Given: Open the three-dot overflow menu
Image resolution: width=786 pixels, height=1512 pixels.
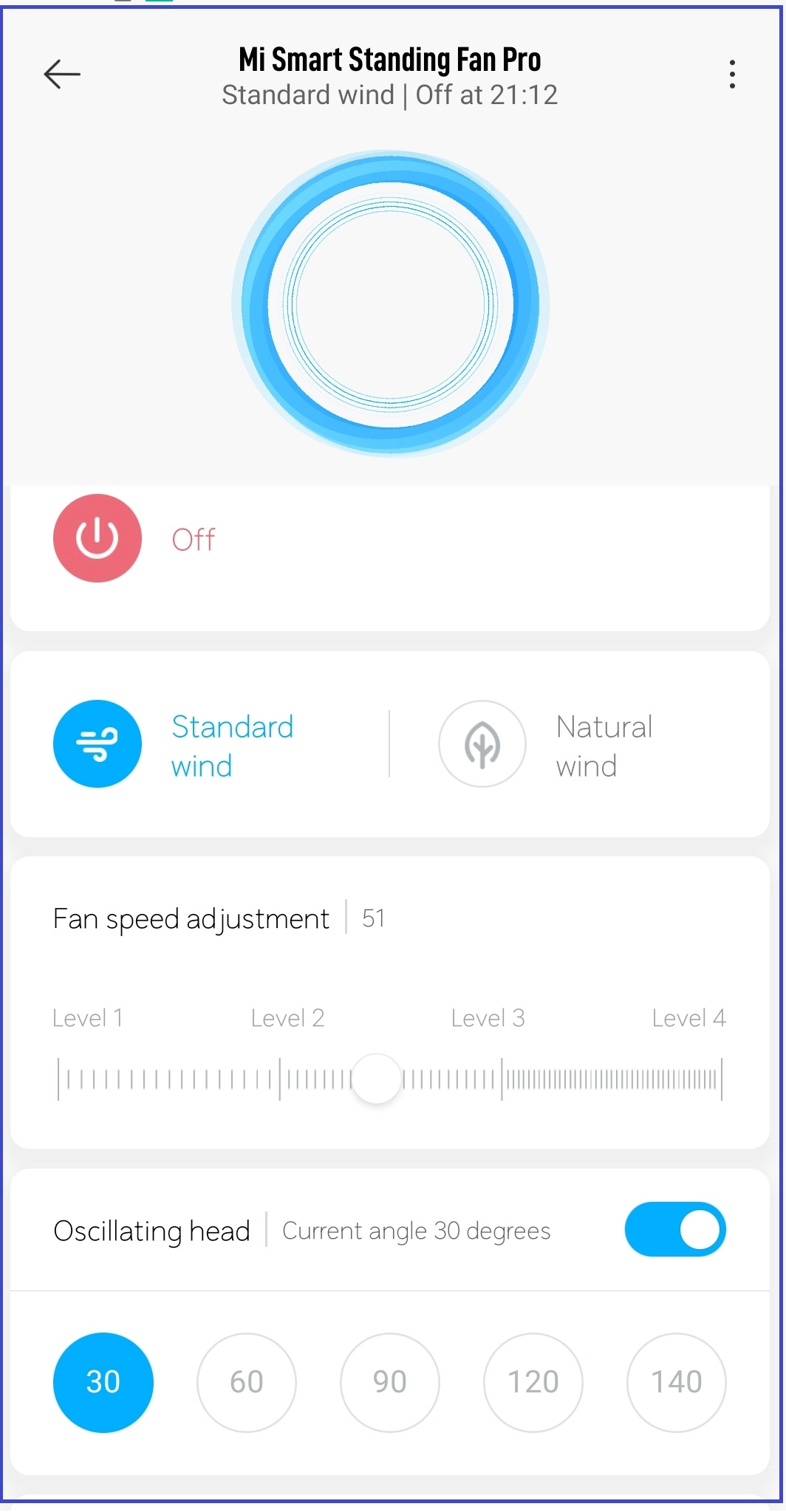Looking at the screenshot, I should coord(732,73).
